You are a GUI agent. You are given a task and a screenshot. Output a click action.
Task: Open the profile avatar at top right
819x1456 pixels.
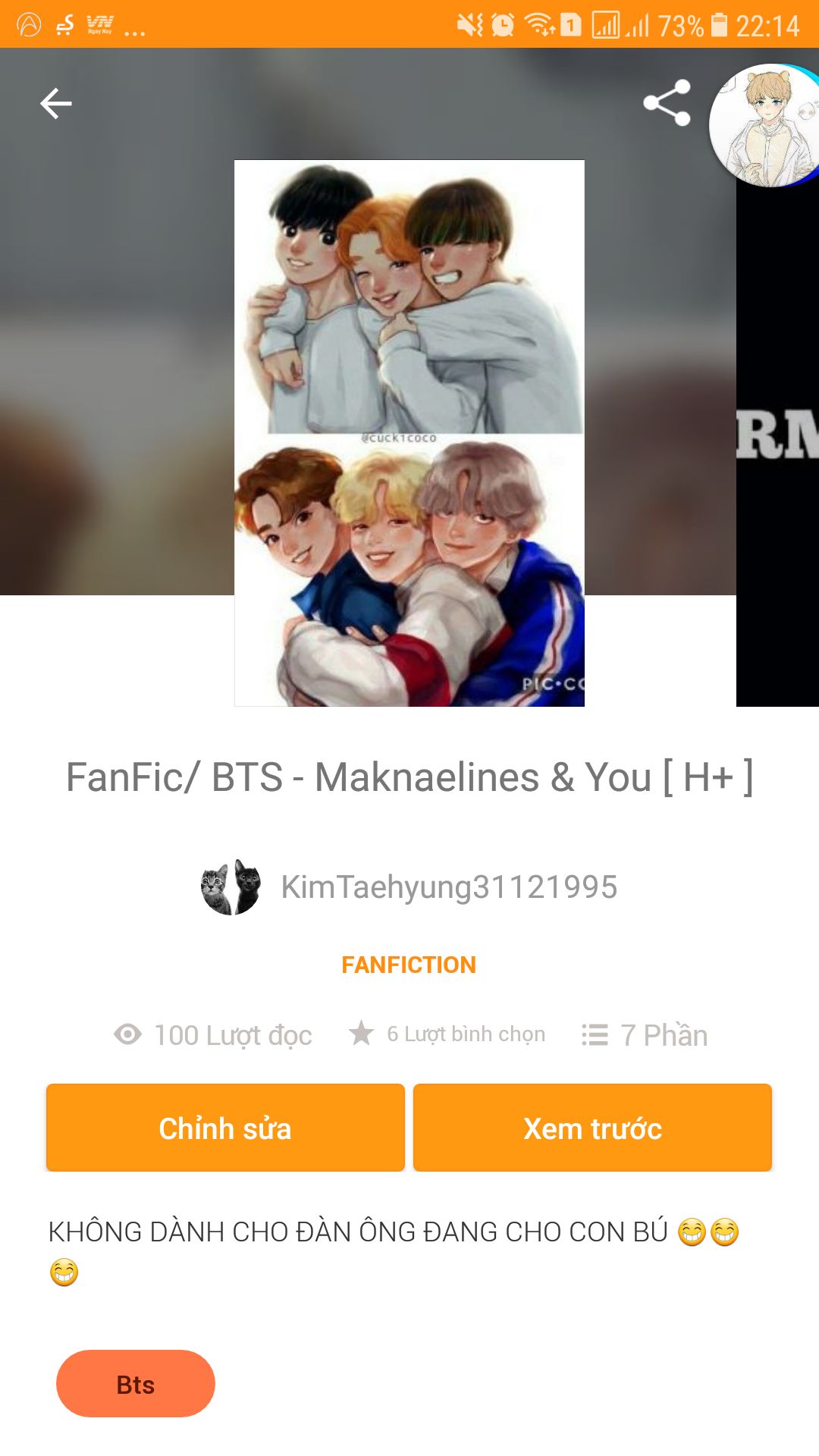point(764,125)
